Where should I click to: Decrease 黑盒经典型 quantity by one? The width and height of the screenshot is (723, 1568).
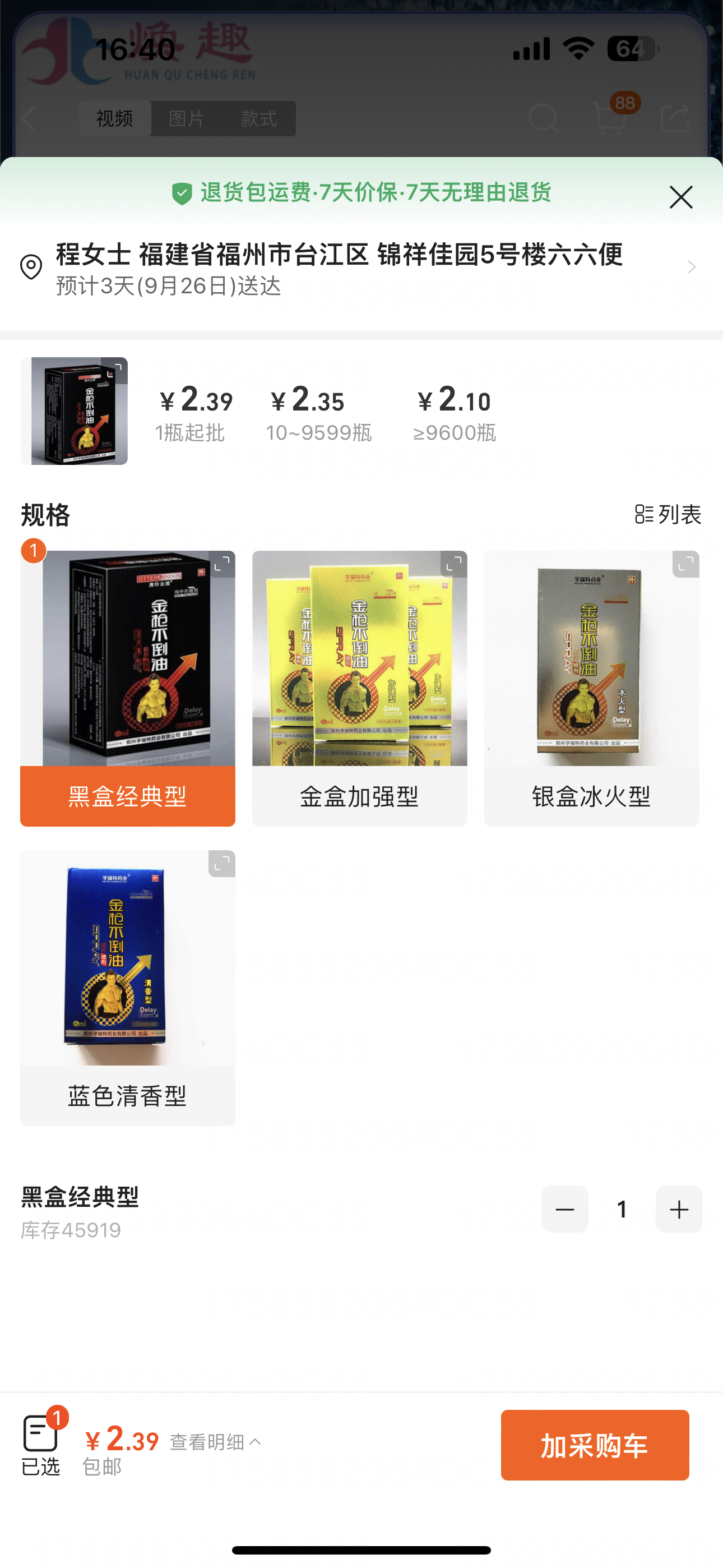tap(565, 1209)
